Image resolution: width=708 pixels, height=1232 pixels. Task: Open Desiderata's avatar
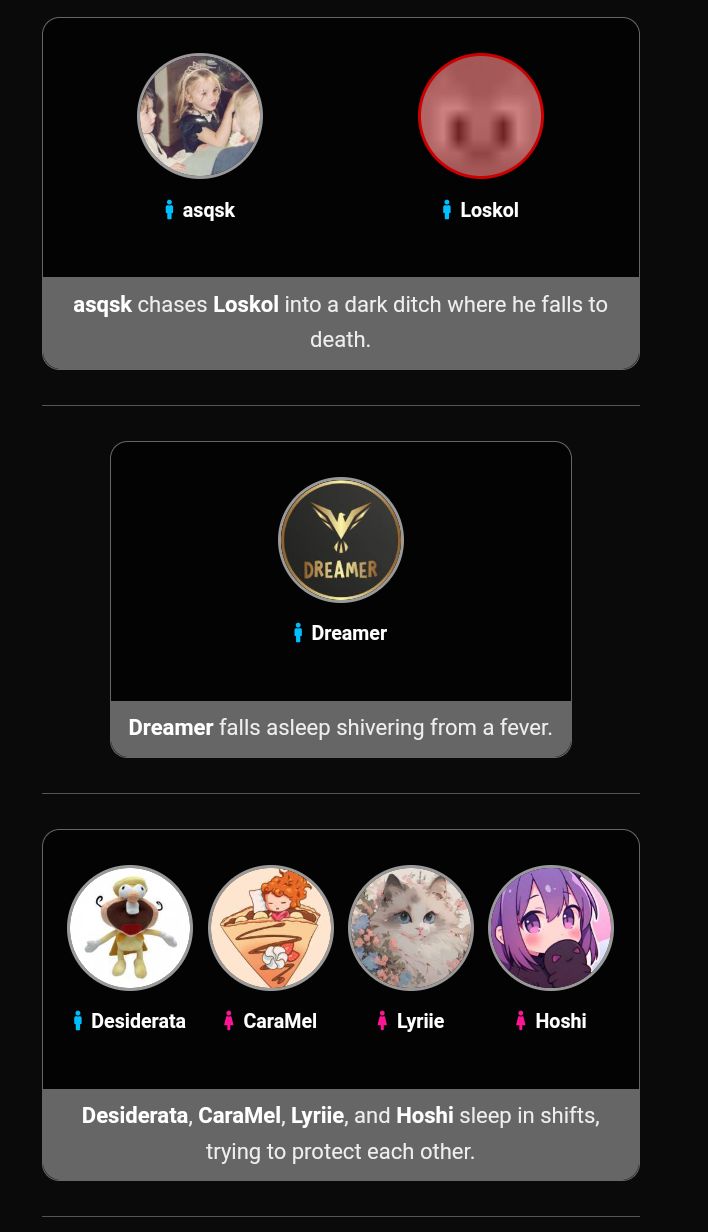click(130, 928)
